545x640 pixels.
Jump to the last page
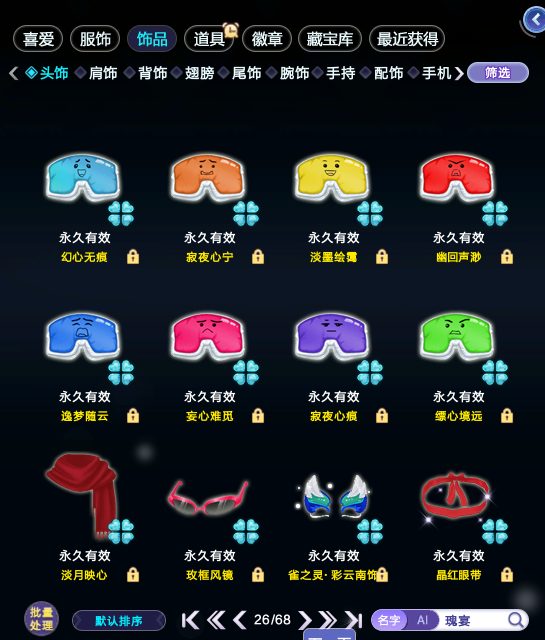coord(354,620)
